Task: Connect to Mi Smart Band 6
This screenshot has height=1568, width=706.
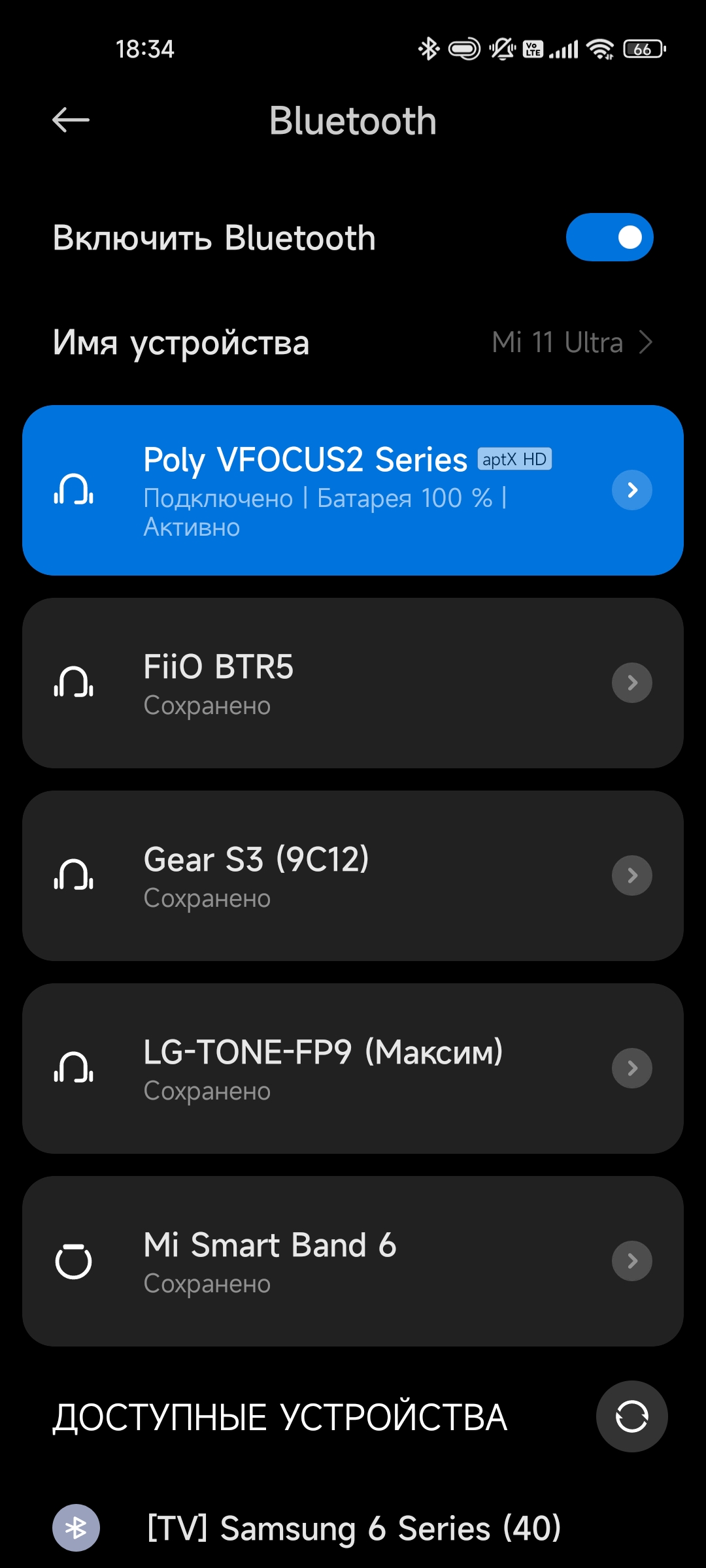Action: 327,1261
